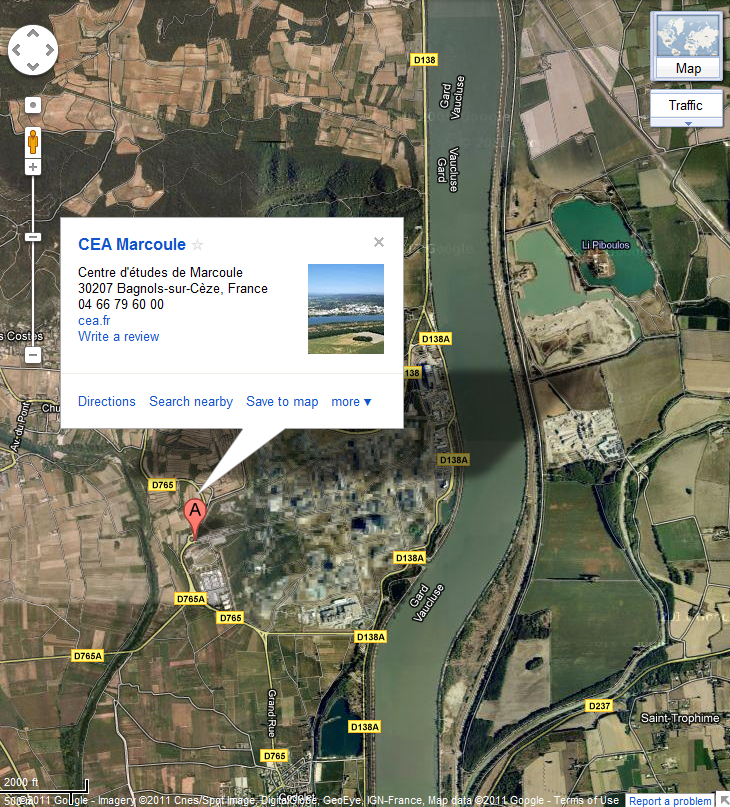The width and height of the screenshot is (730, 807).
Task: Zoom in with the plus button
Action: click(33, 167)
